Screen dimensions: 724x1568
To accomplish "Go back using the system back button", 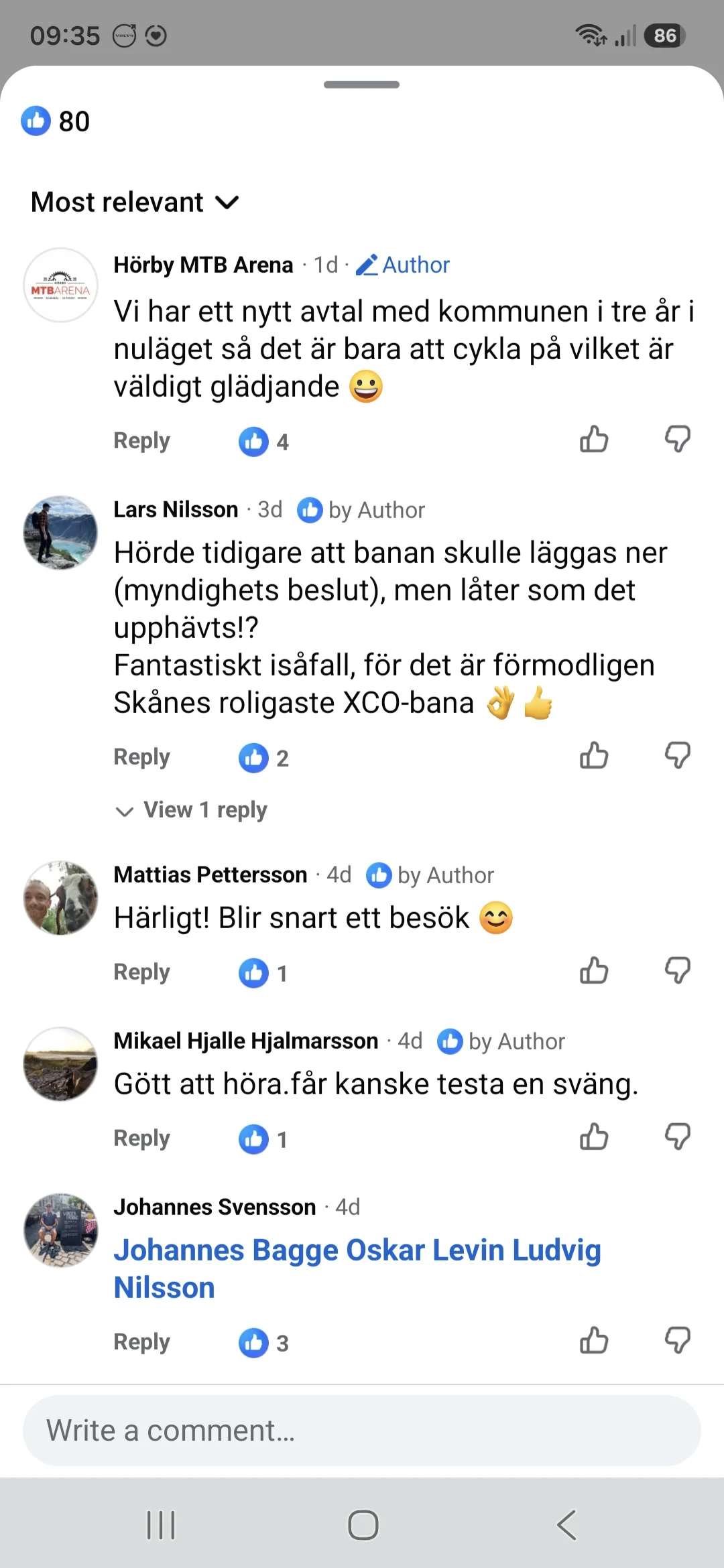I will tap(566, 1525).
